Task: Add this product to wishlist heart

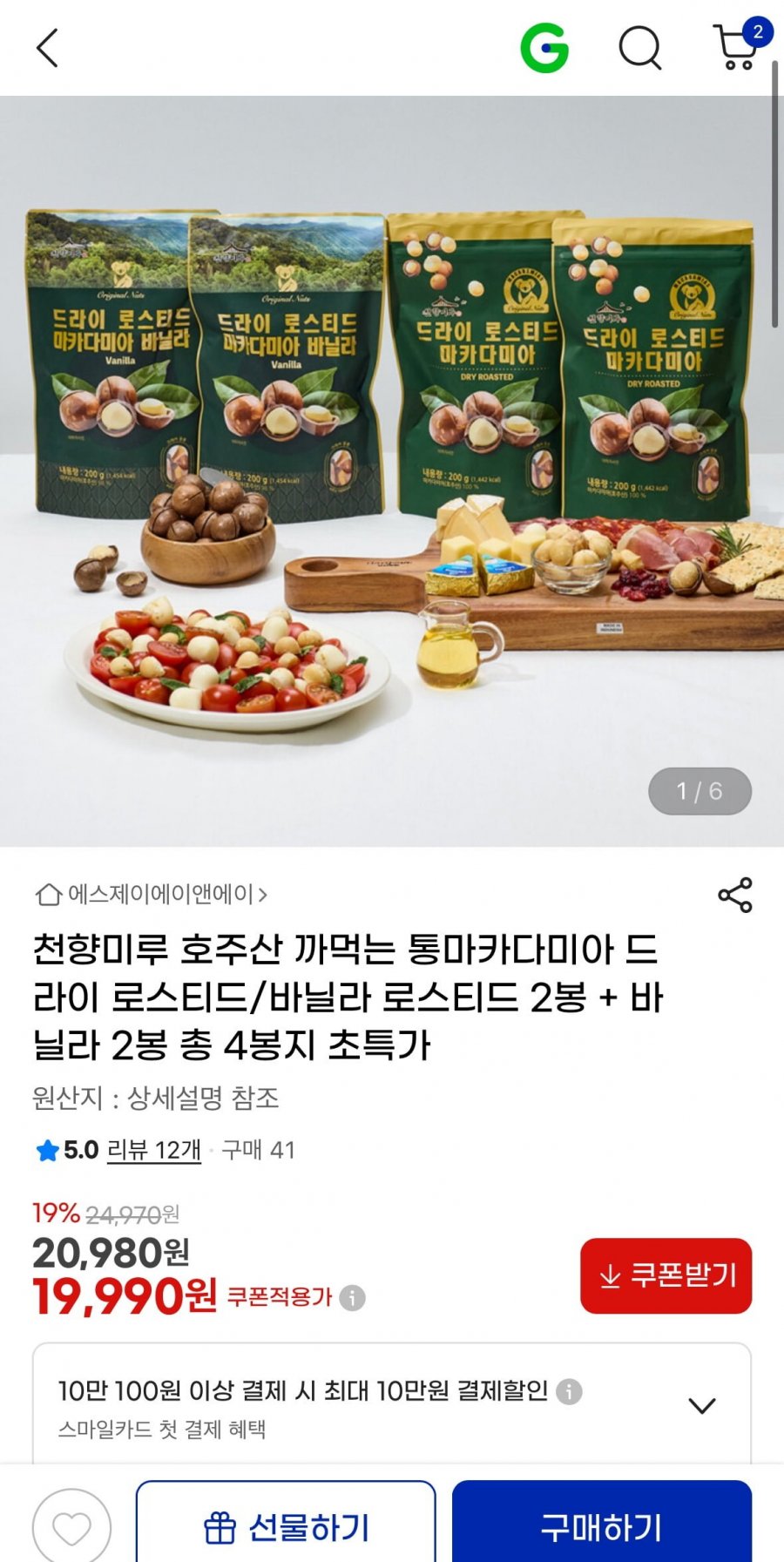Action: coord(71,1527)
